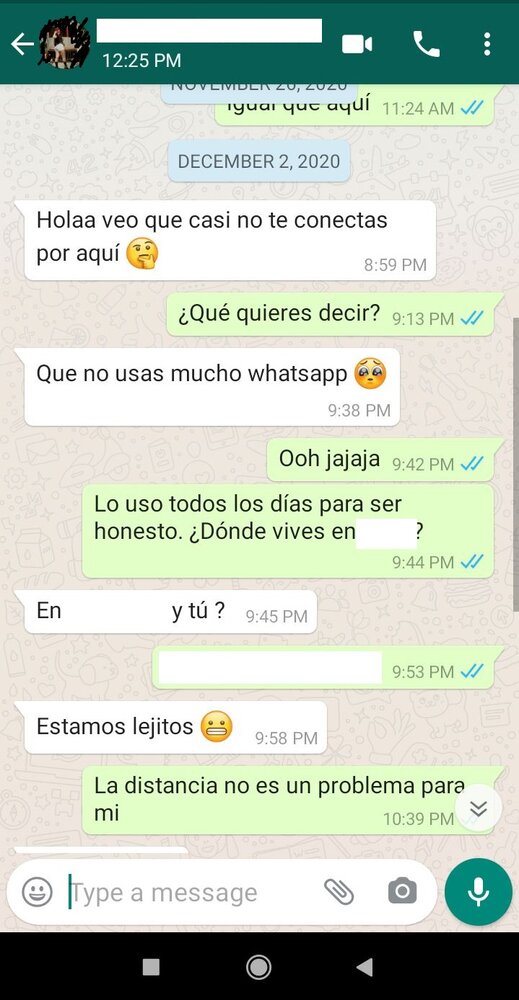Focus the Type a message field
This screenshot has width=519, height=1000.
click(x=191, y=892)
